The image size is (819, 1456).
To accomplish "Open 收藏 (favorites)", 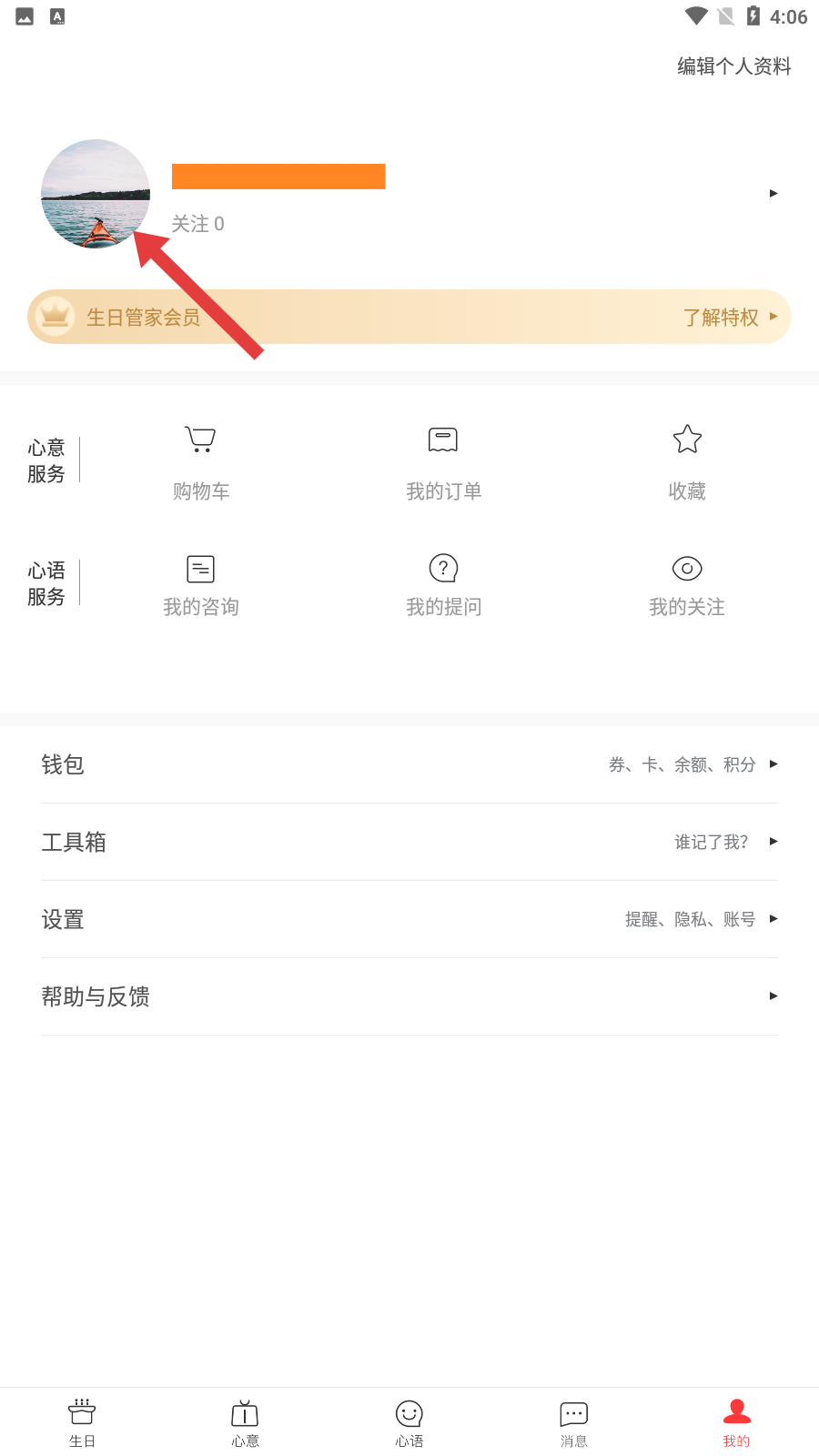I will coord(687,463).
